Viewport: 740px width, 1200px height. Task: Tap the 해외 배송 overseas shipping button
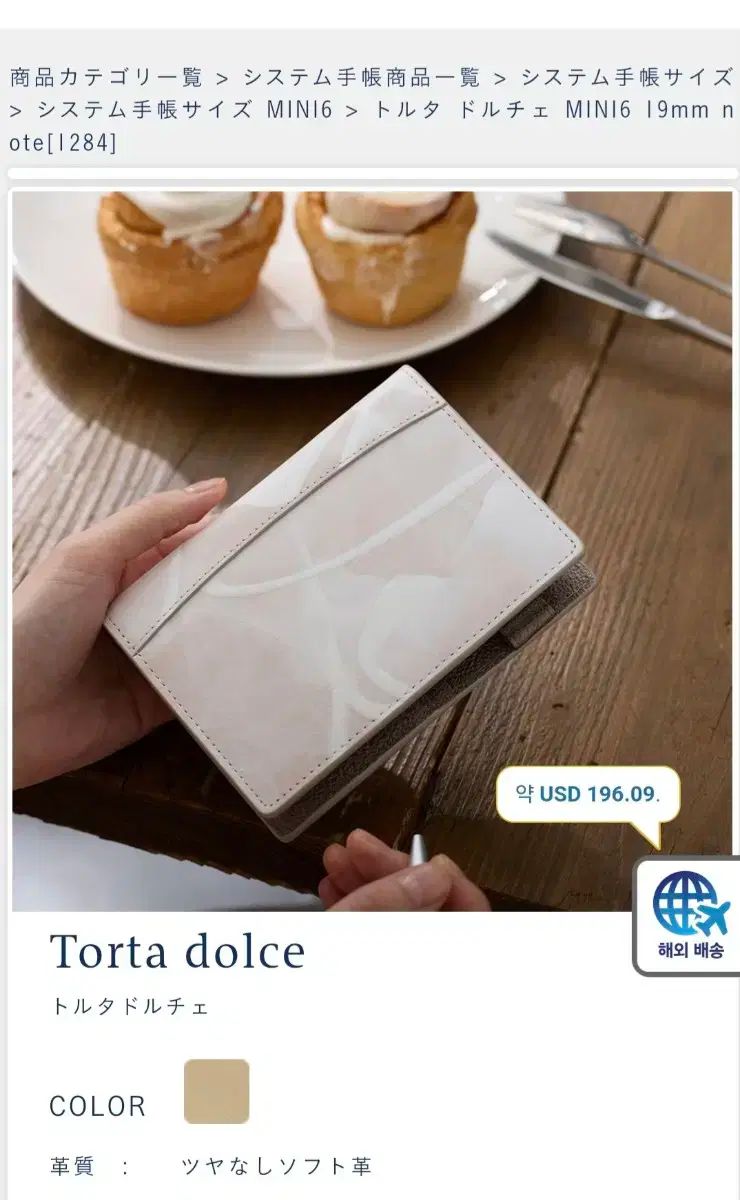point(690,917)
